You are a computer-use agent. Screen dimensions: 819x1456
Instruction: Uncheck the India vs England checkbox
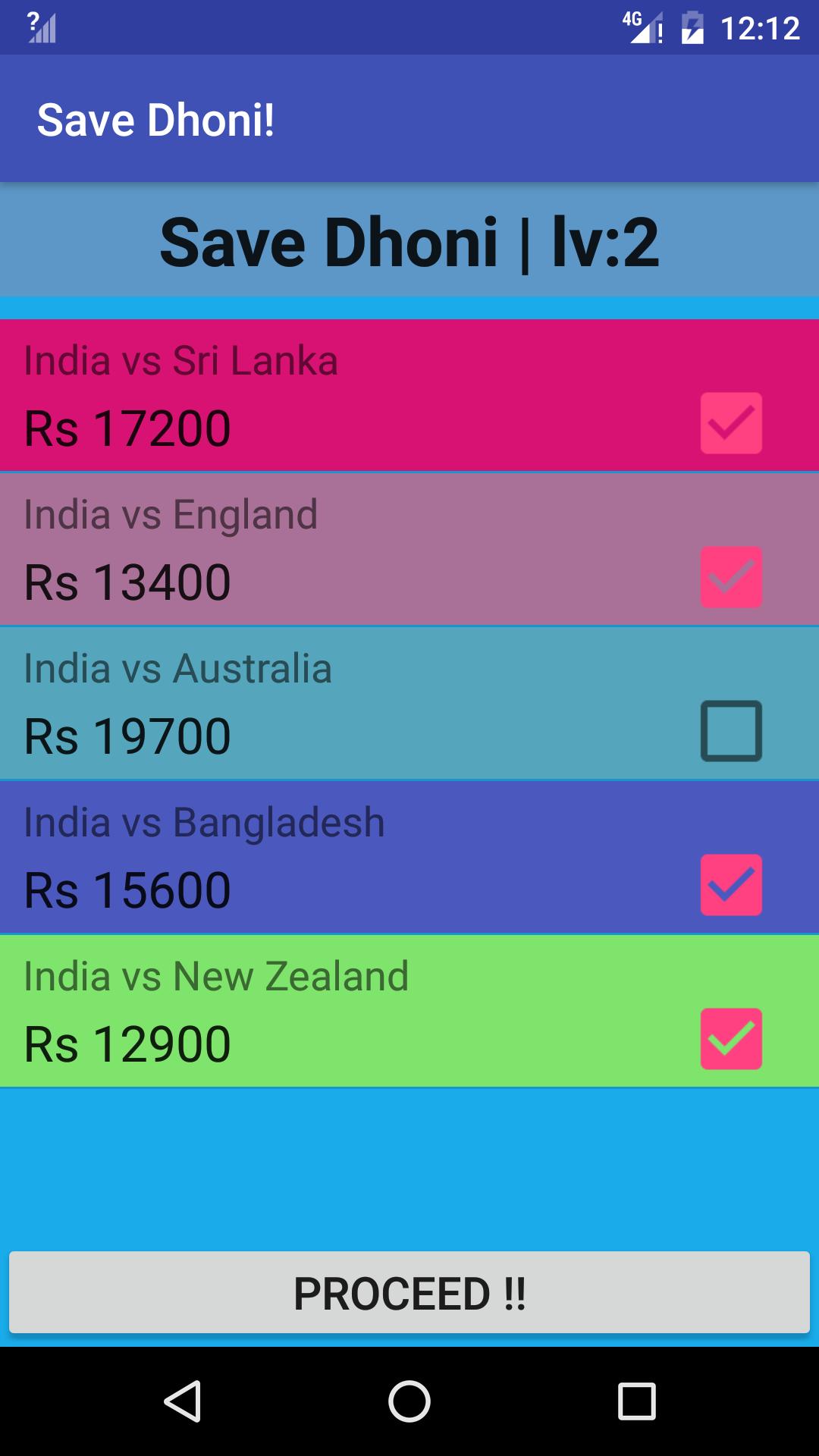click(731, 577)
